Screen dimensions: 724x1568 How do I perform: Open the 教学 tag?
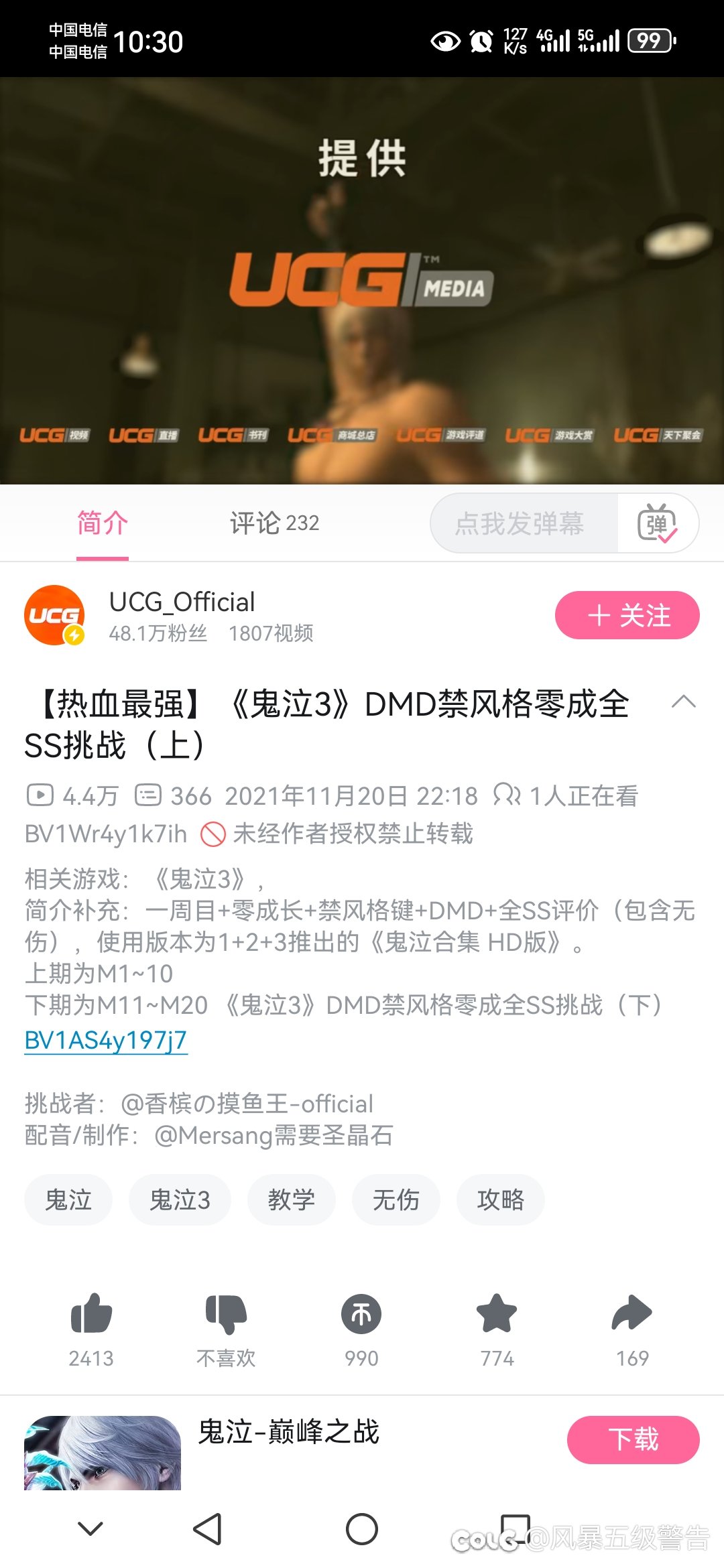(291, 1199)
